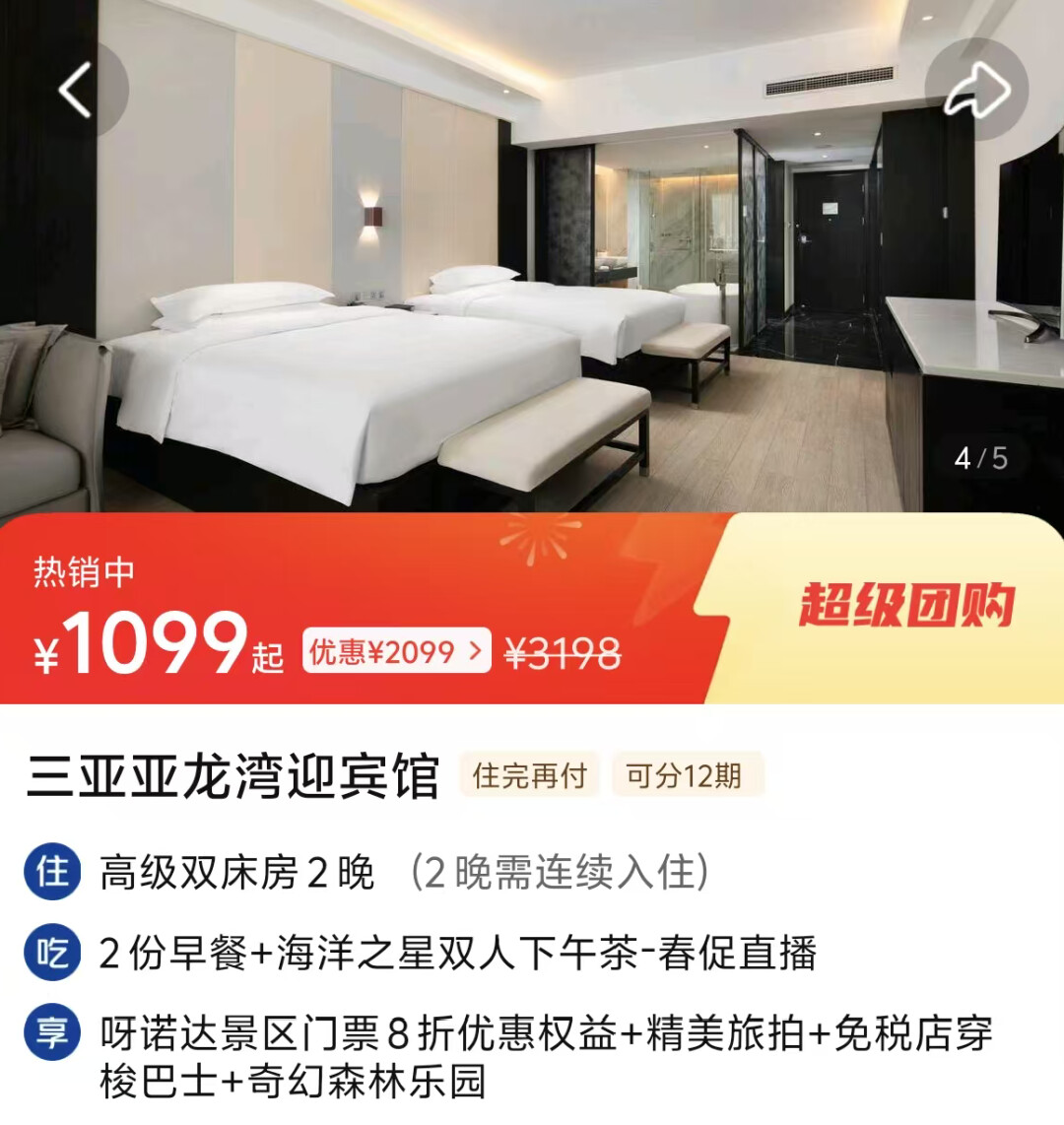The width and height of the screenshot is (1064, 1125).
Task: Share this hotel deal
Action: click(976, 90)
